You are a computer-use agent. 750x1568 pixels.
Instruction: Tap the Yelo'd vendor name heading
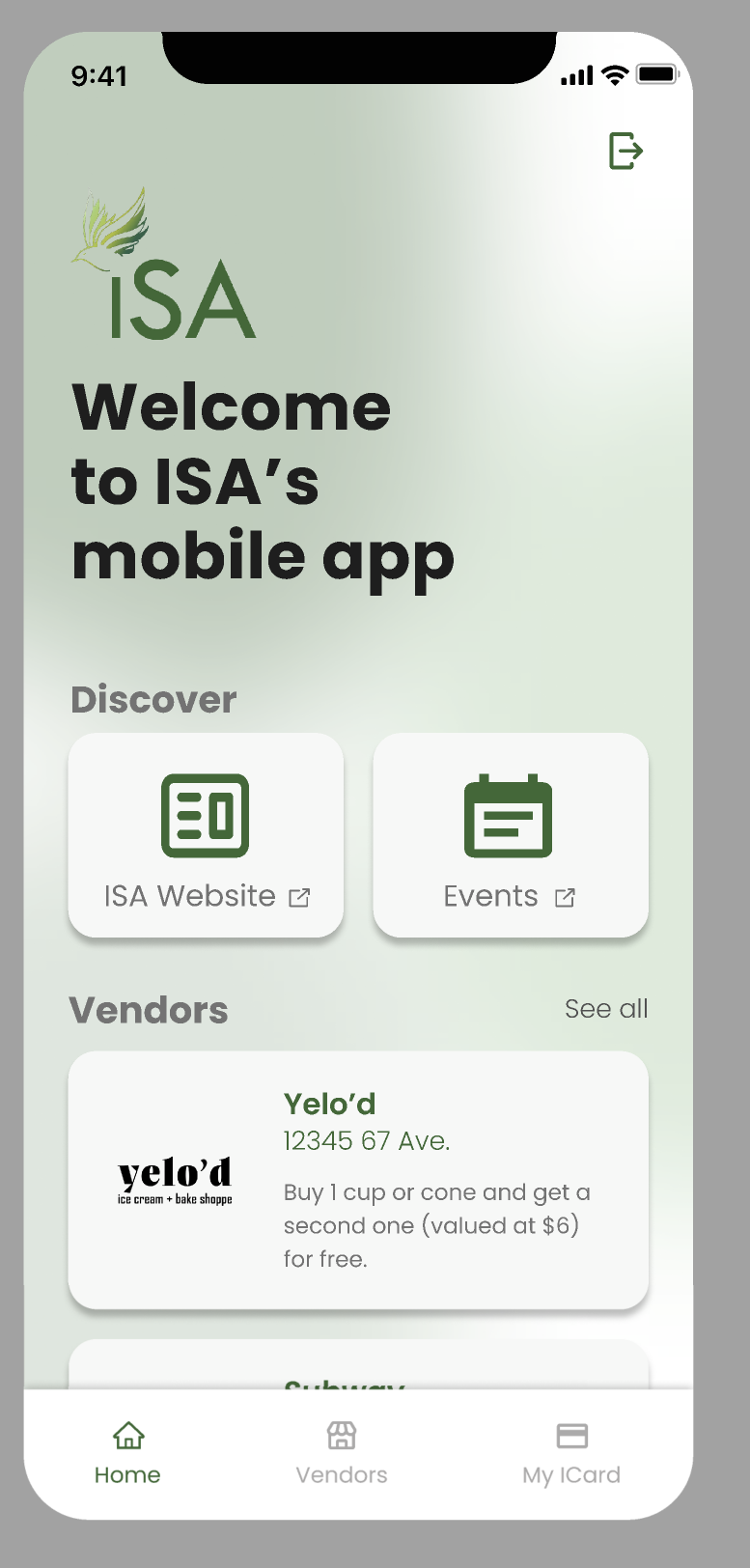(x=330, y=1104)
